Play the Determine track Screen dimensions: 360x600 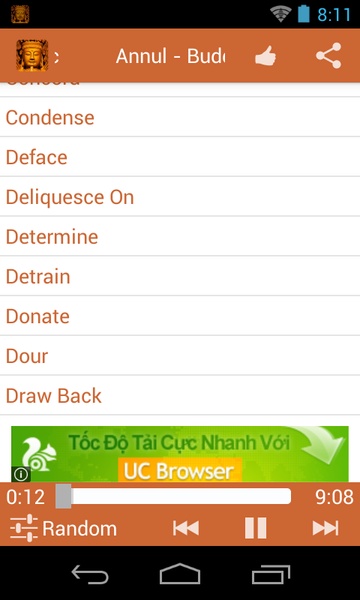(x=180, y=236)
